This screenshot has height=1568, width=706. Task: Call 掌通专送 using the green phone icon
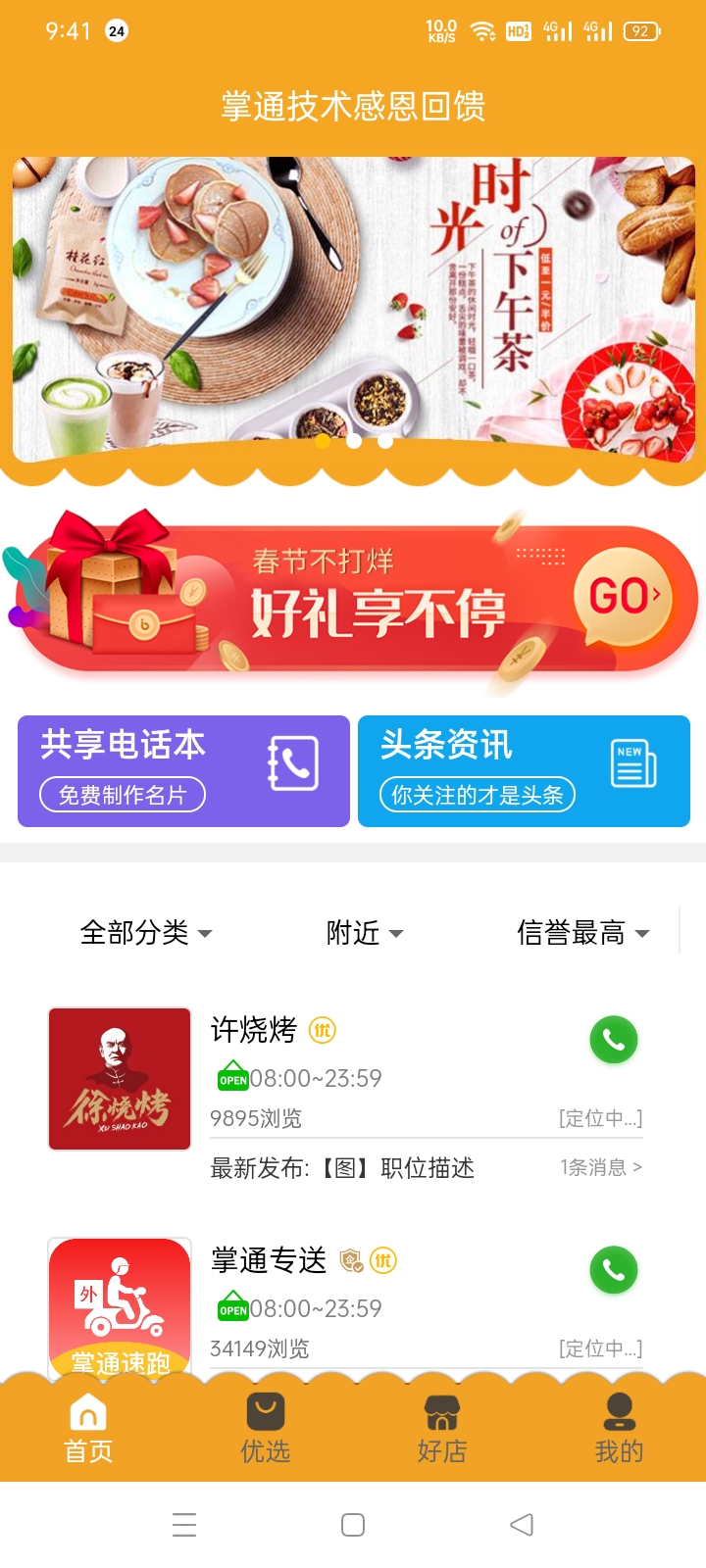pos(614,1270)
